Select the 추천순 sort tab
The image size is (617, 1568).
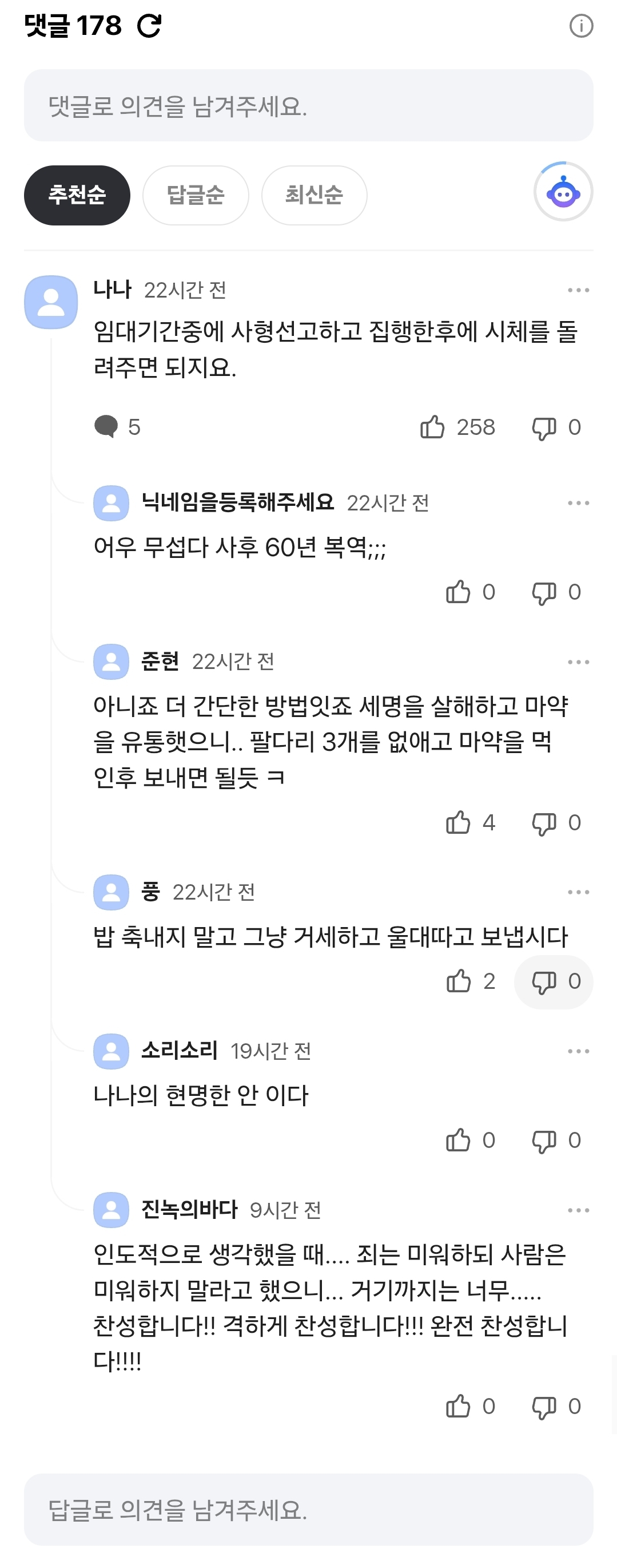tap(77, 195)
